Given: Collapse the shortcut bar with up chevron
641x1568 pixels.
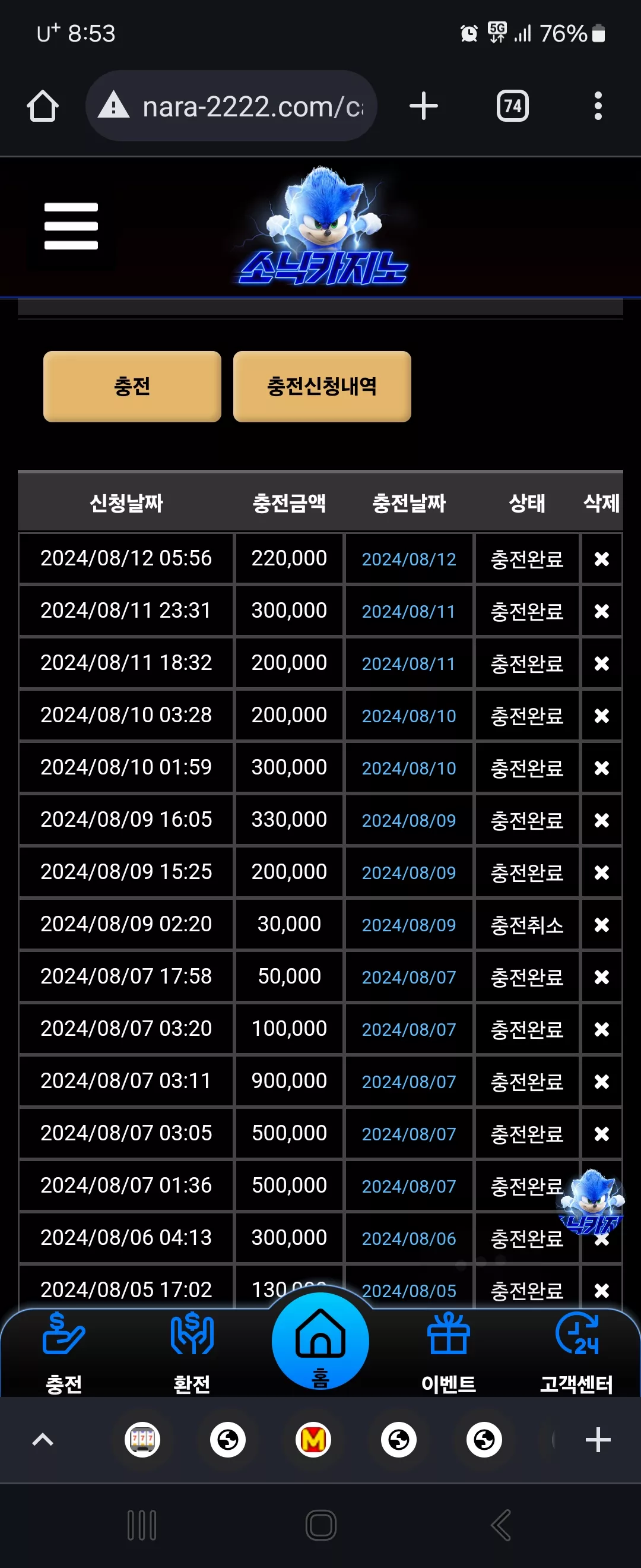Looking at the screenshot, I should click(43, 1440).
